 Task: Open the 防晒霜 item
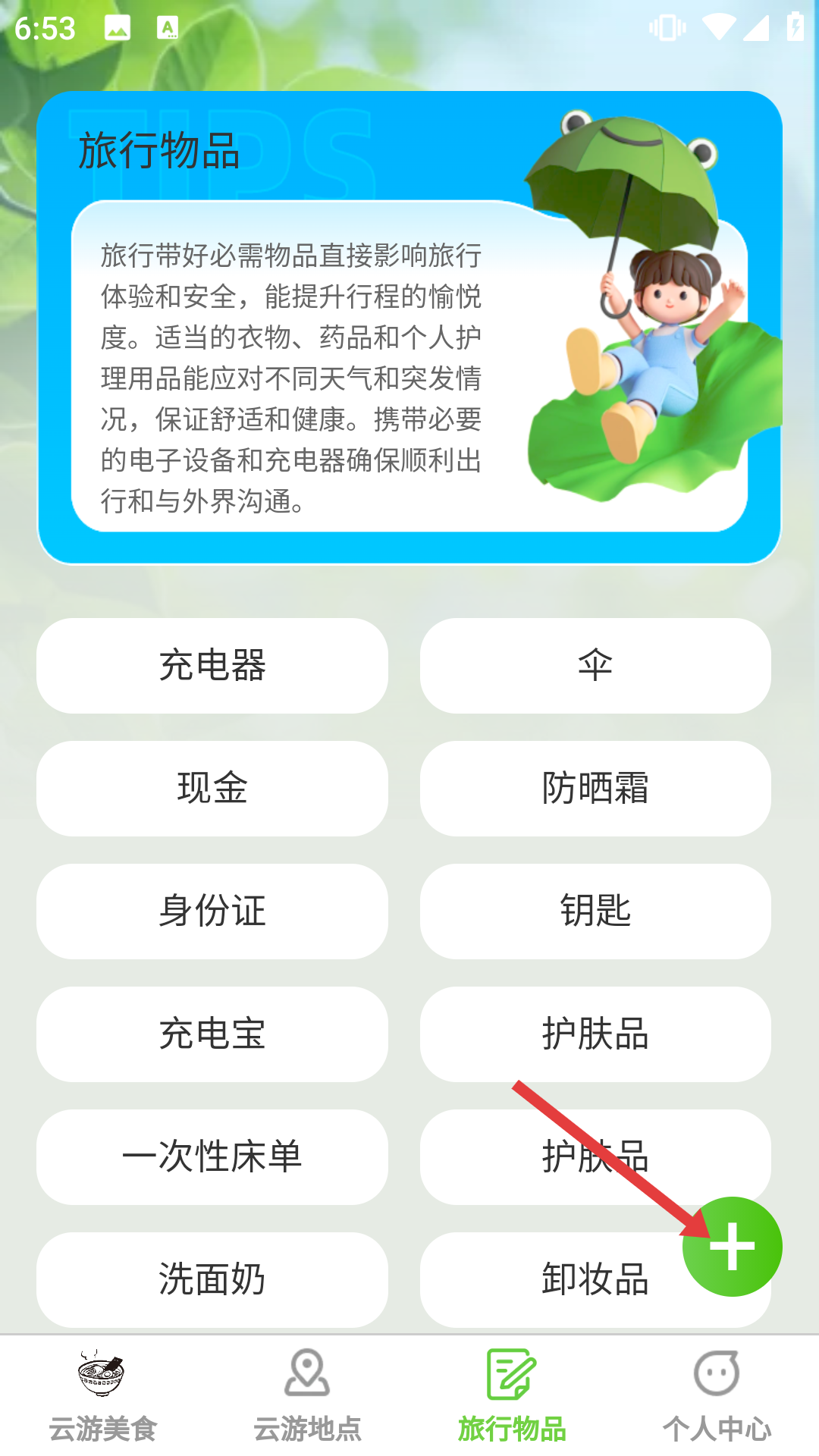pyautogui.click(x=595, y=789)
